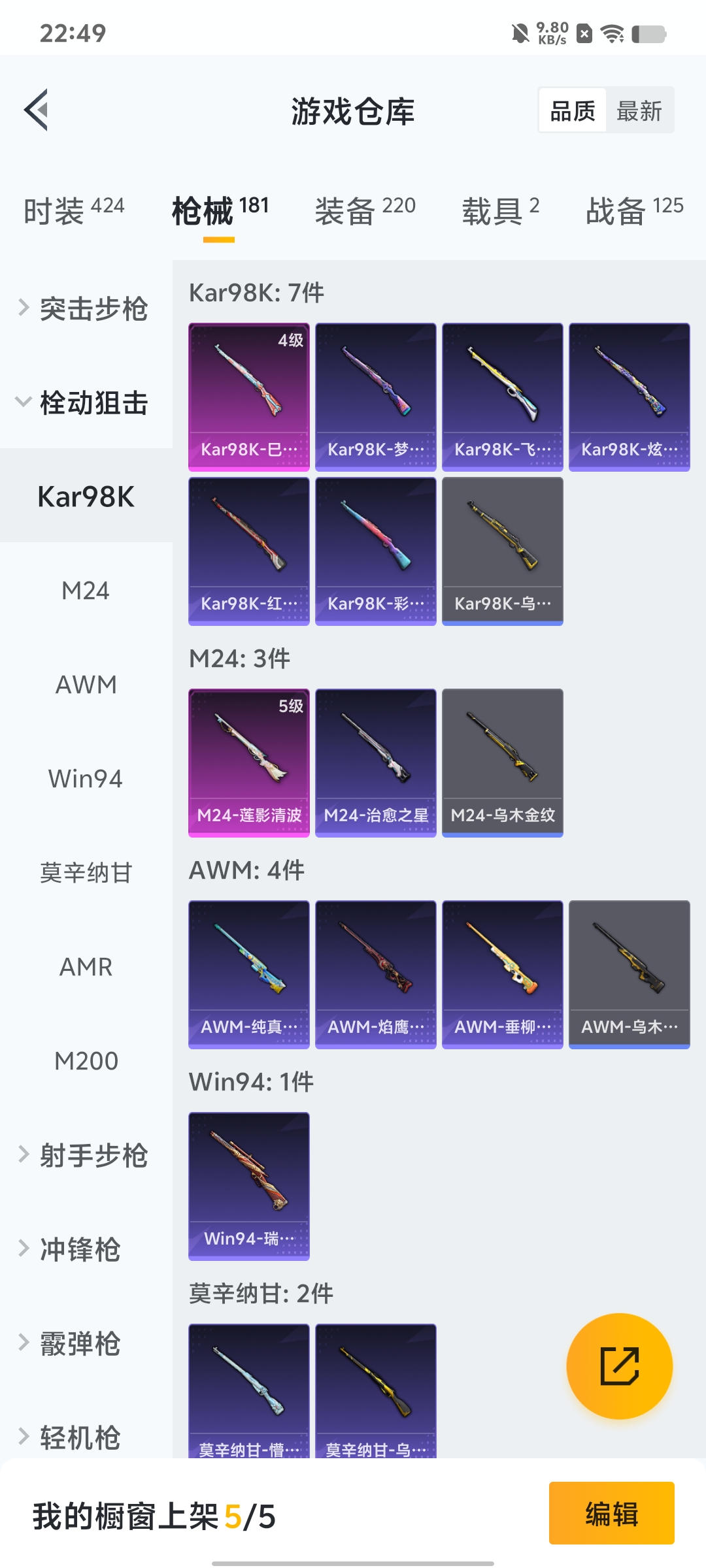This screenshot has height=1568, width=706.
Task: Open the 战备 tab
Action: [x=634, y=210]
